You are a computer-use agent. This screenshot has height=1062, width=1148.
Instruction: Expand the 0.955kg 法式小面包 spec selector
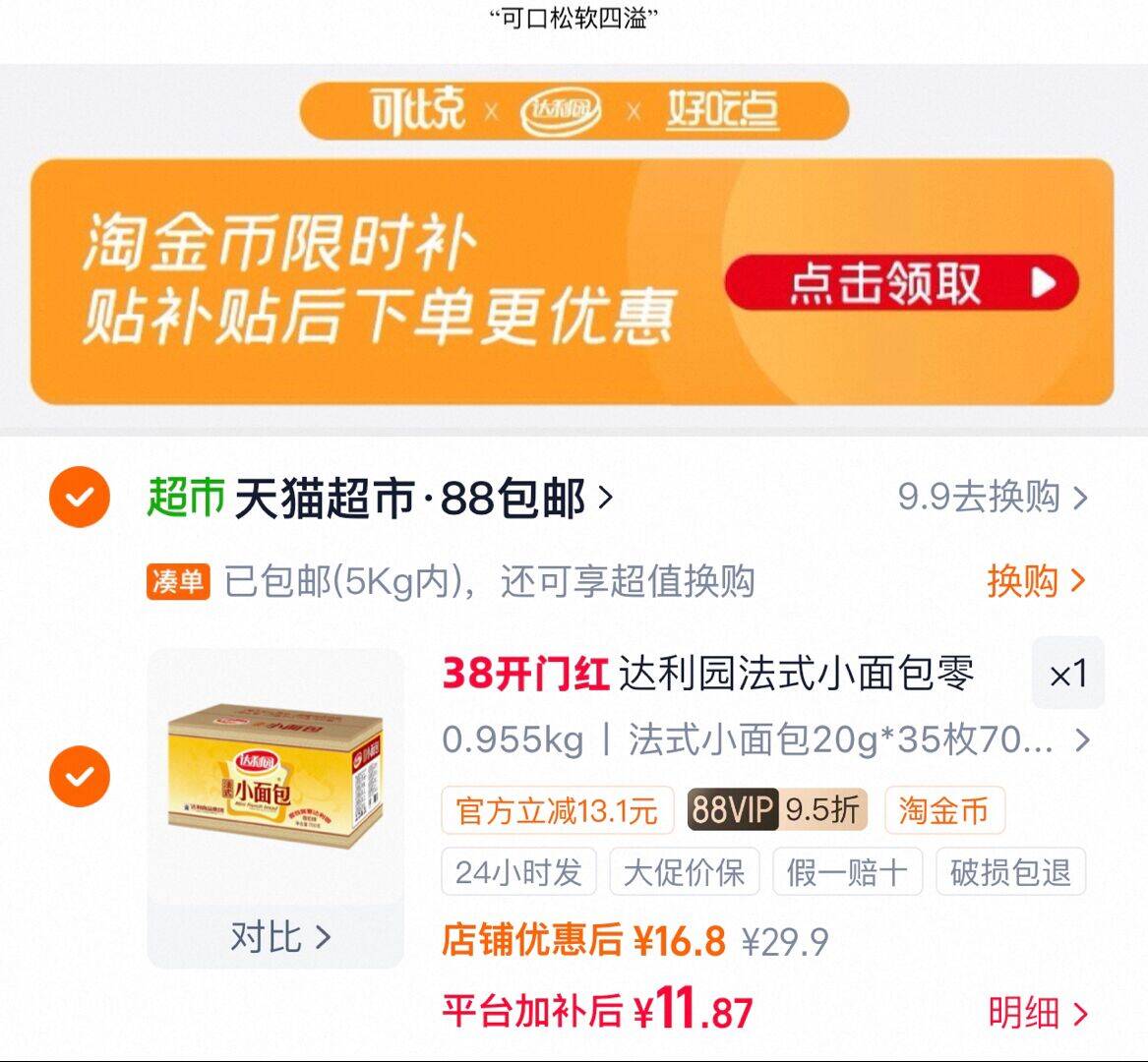point(765,740)
